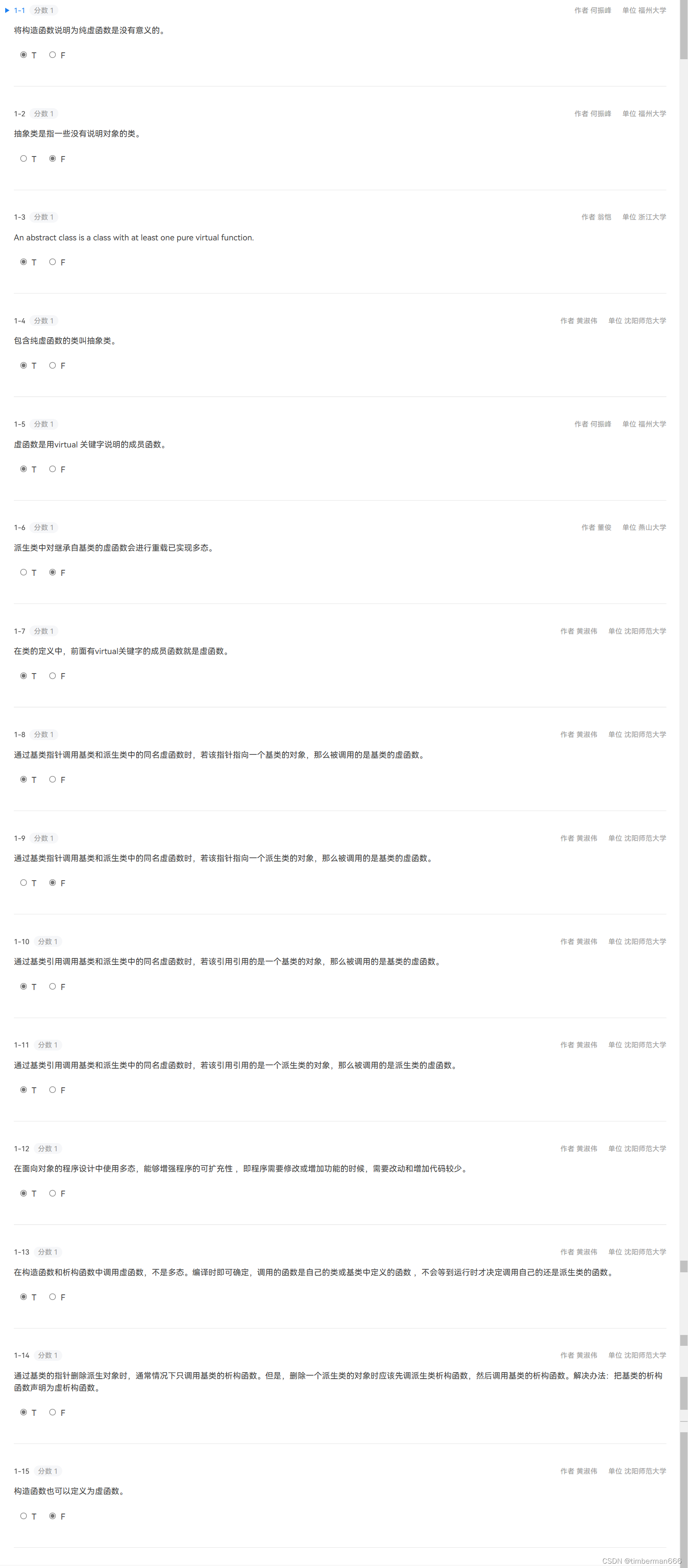
Task: Select F for question 1-5 about virtual keyword
Action: tap(52, 469)
